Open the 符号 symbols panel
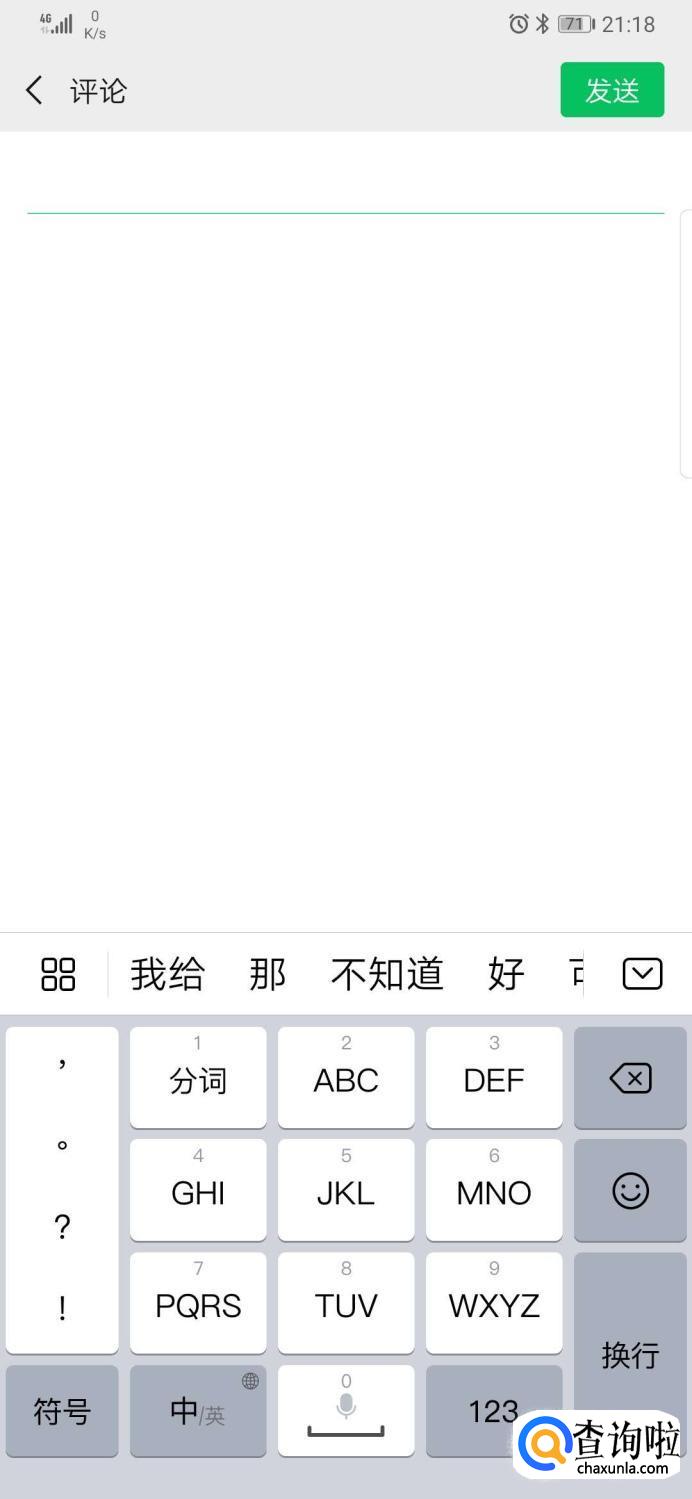 62,1411
